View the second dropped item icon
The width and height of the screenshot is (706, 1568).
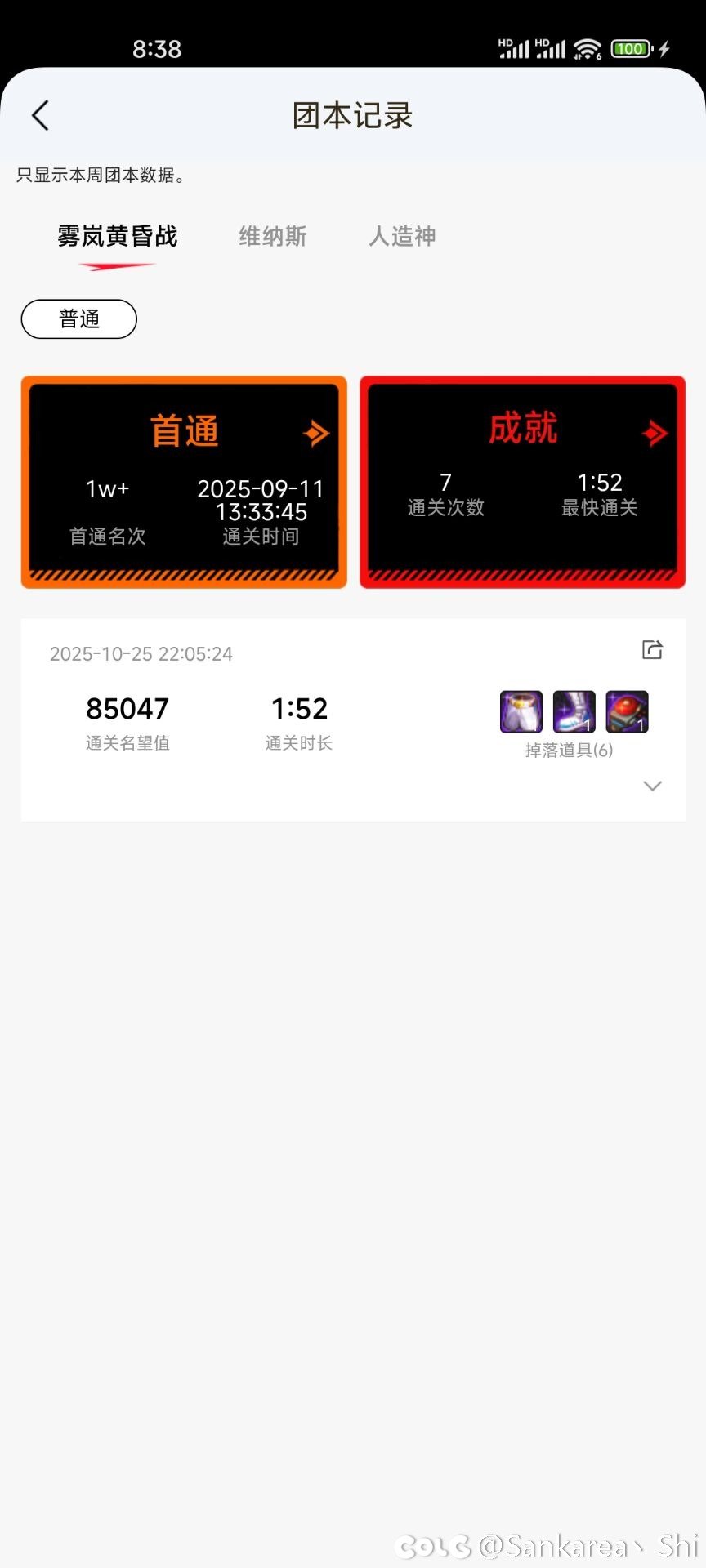[574, 711]
